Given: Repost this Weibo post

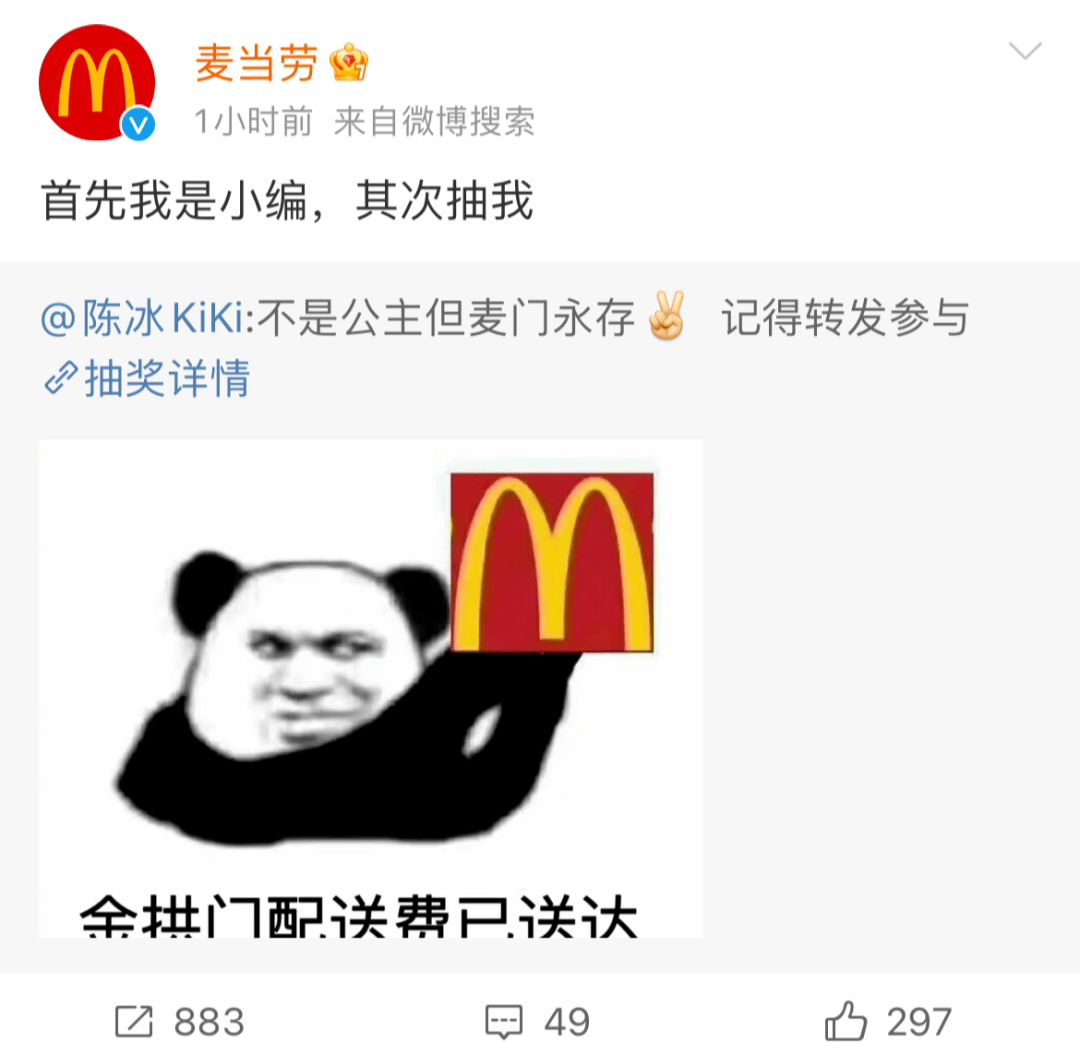Looking at the screenshot, I should point(179,1021).
